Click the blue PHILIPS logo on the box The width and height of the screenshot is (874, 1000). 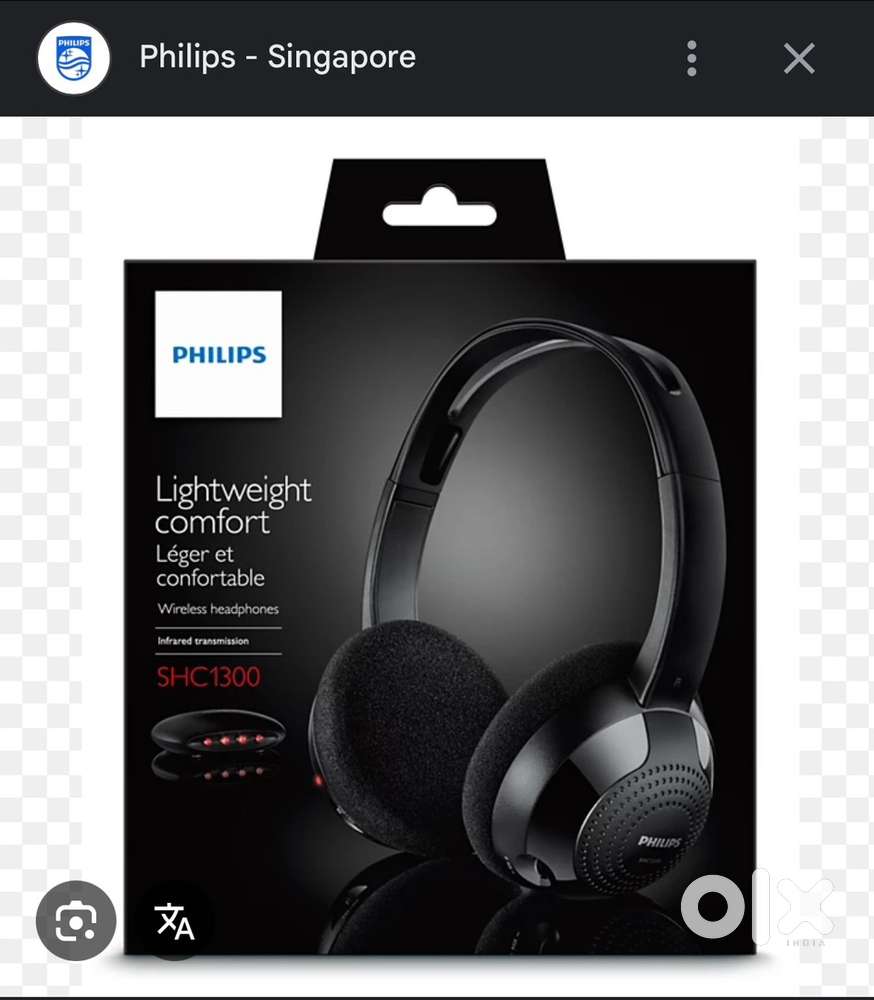[218, 355]
